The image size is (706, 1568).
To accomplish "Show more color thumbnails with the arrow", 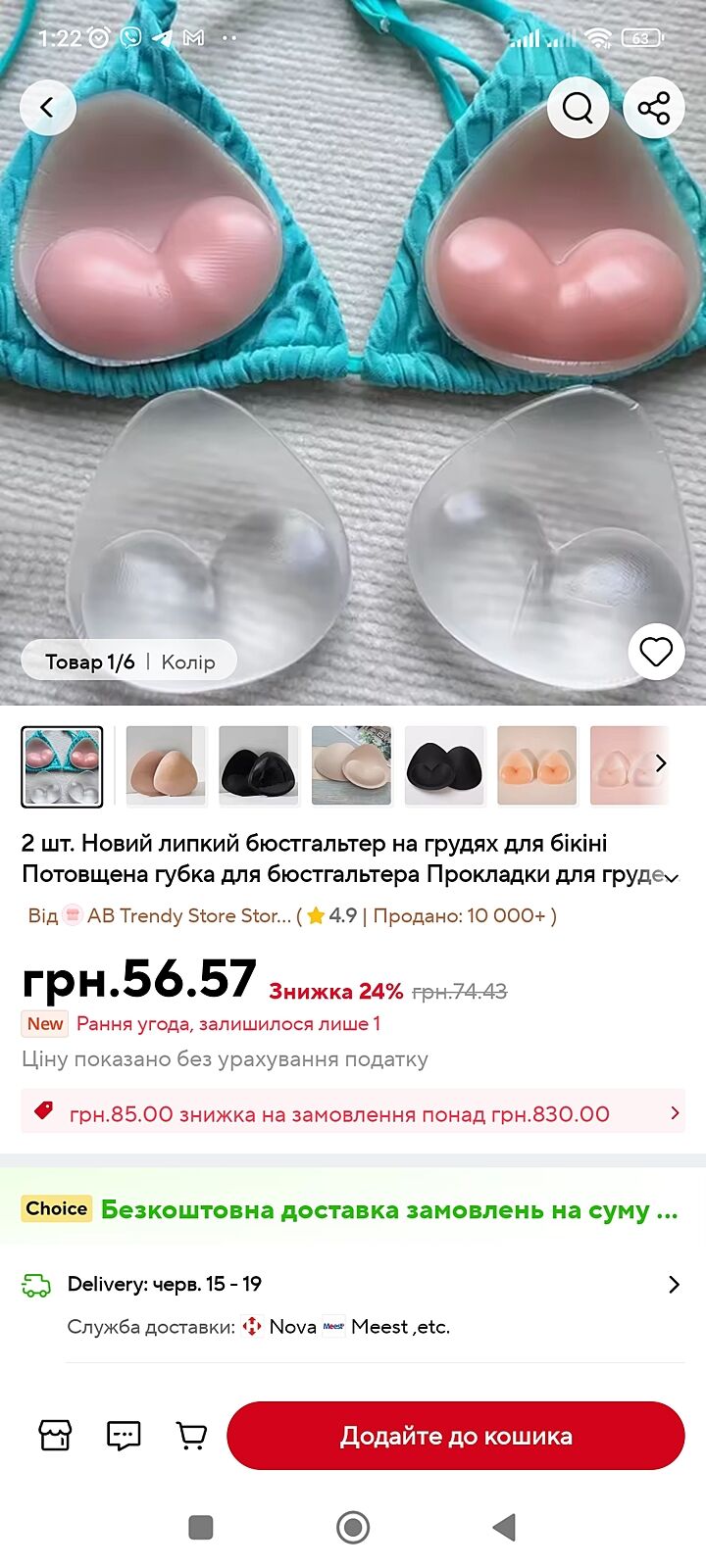I will [x=661, y=763].
